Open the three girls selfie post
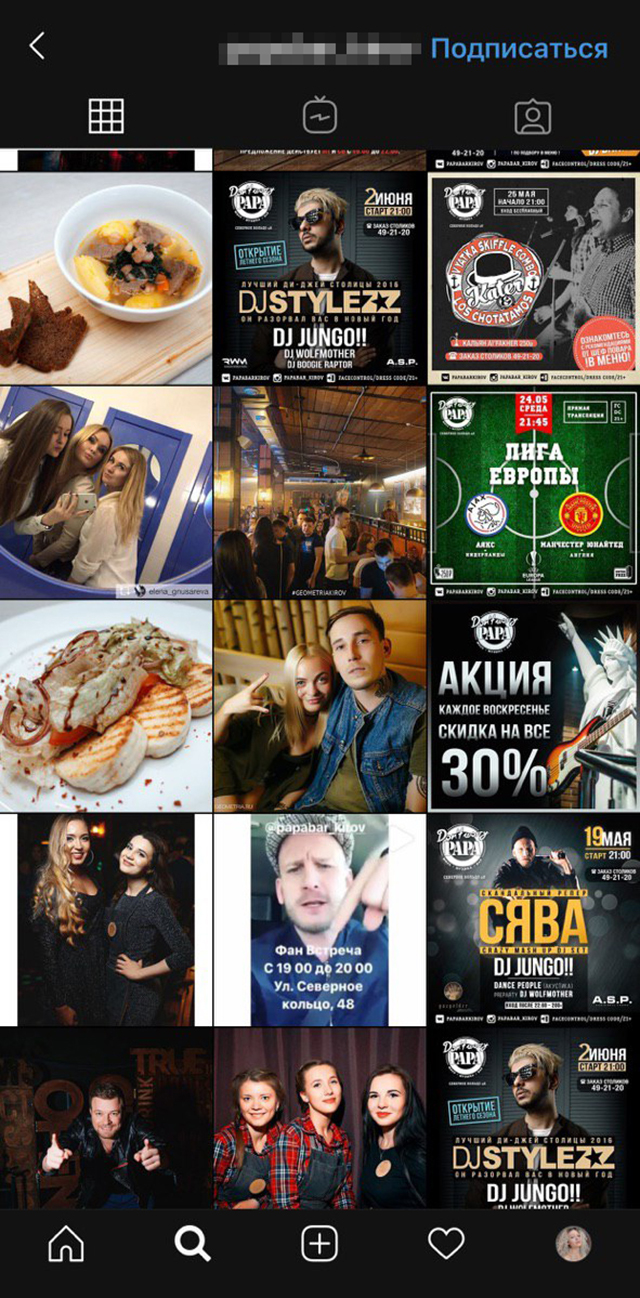 (106, 490)
